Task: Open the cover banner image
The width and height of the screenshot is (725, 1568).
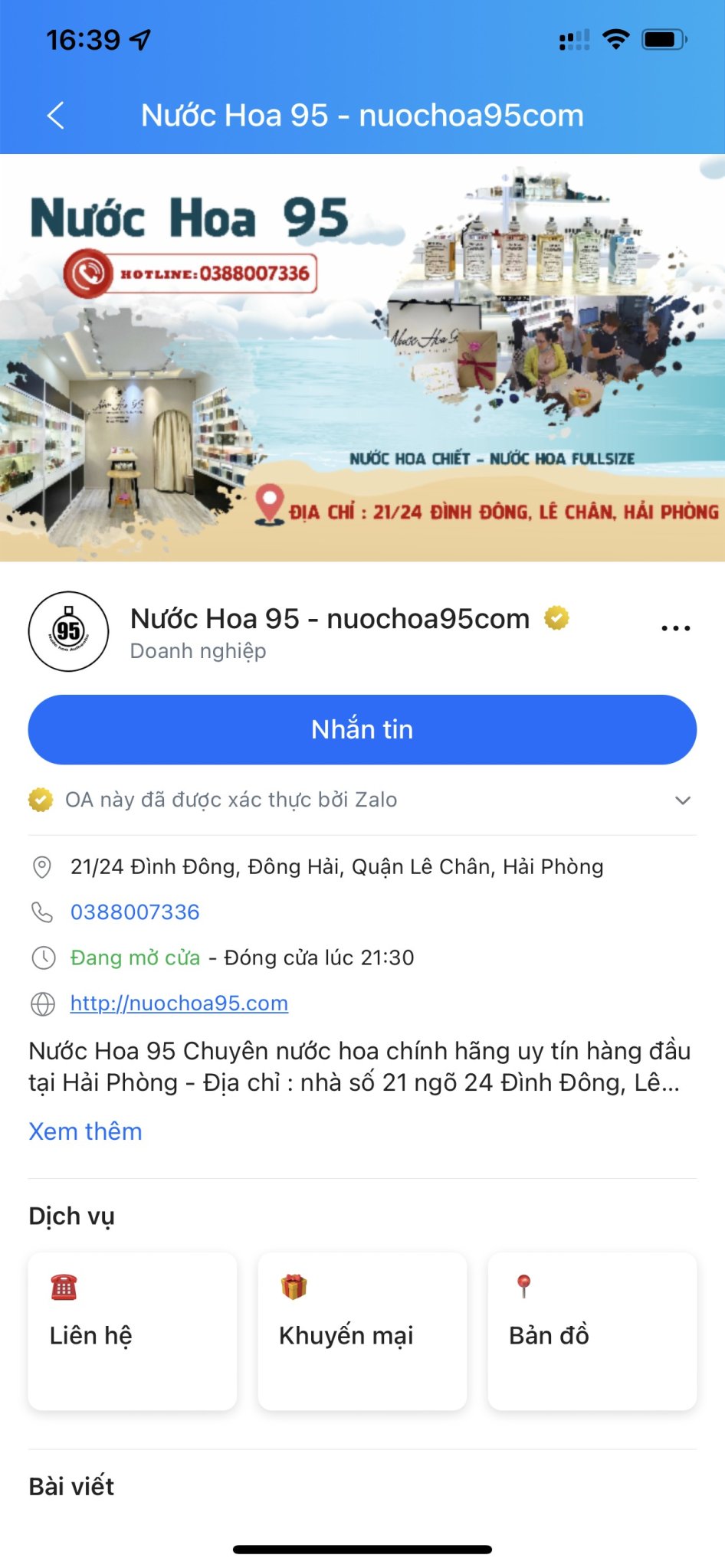Action: pyautogui.click(x=362, y=358)
